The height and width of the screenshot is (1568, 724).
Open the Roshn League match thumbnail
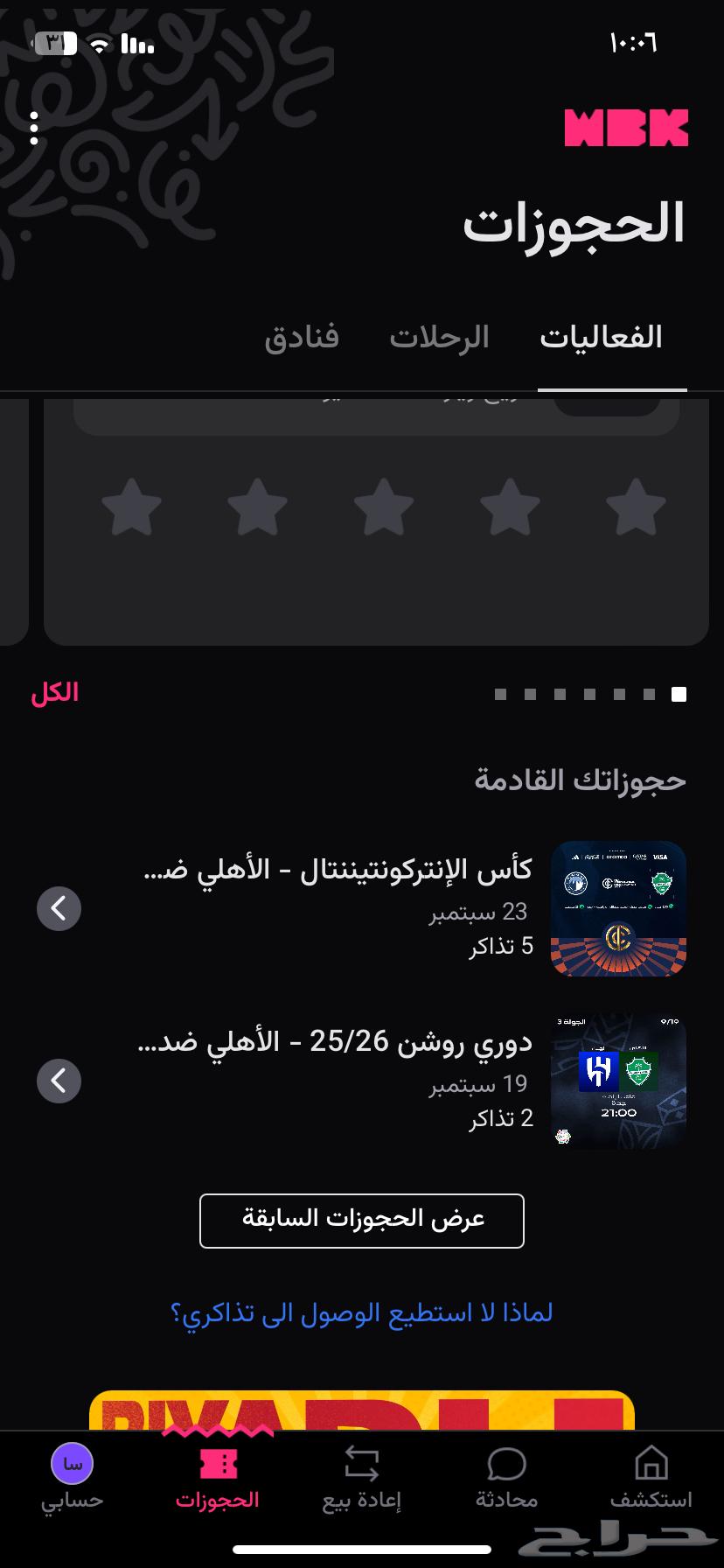tap(617, 1081)
